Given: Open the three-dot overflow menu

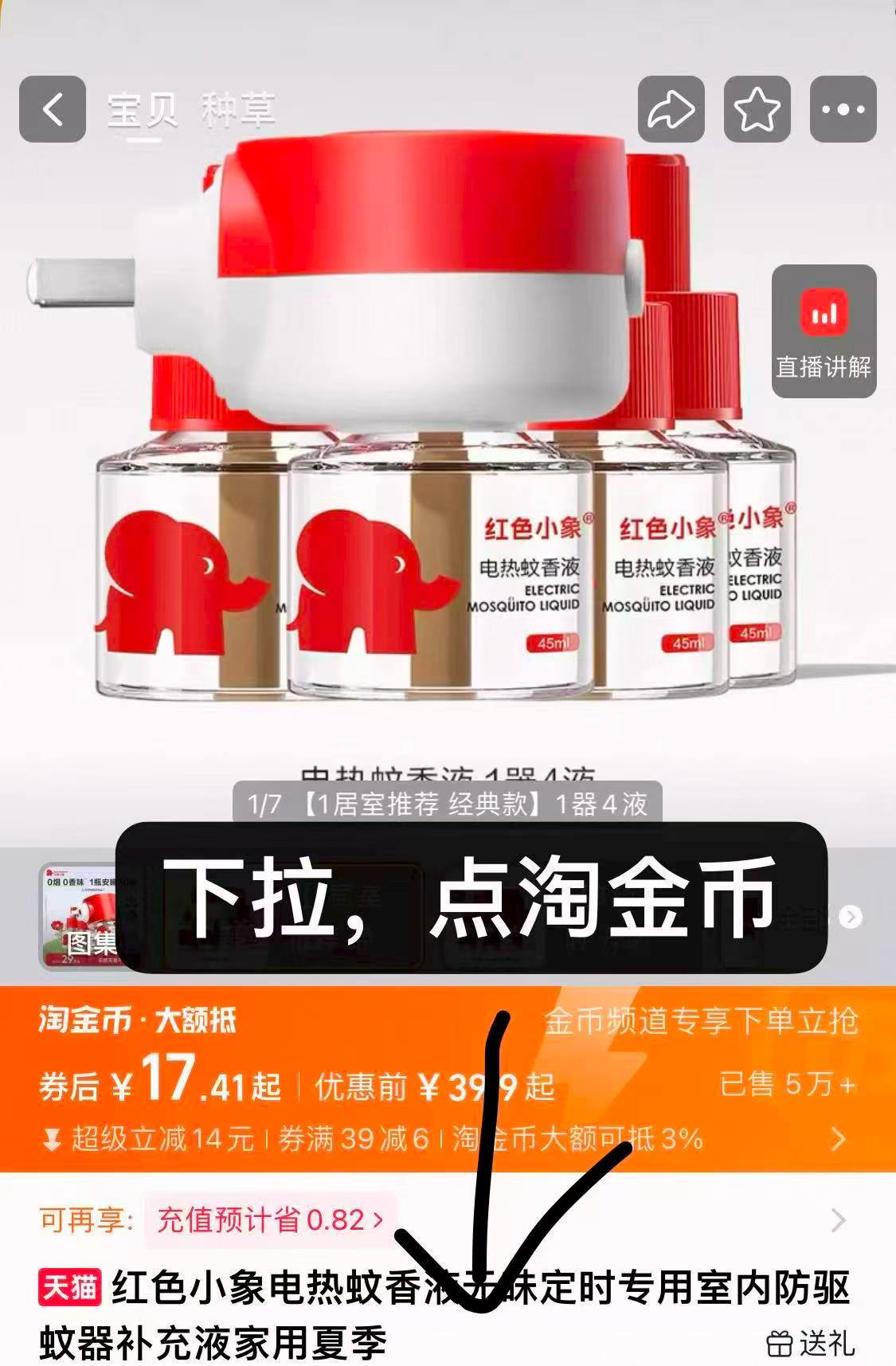Looking at the screenshot, I should [x=843, y=109].
